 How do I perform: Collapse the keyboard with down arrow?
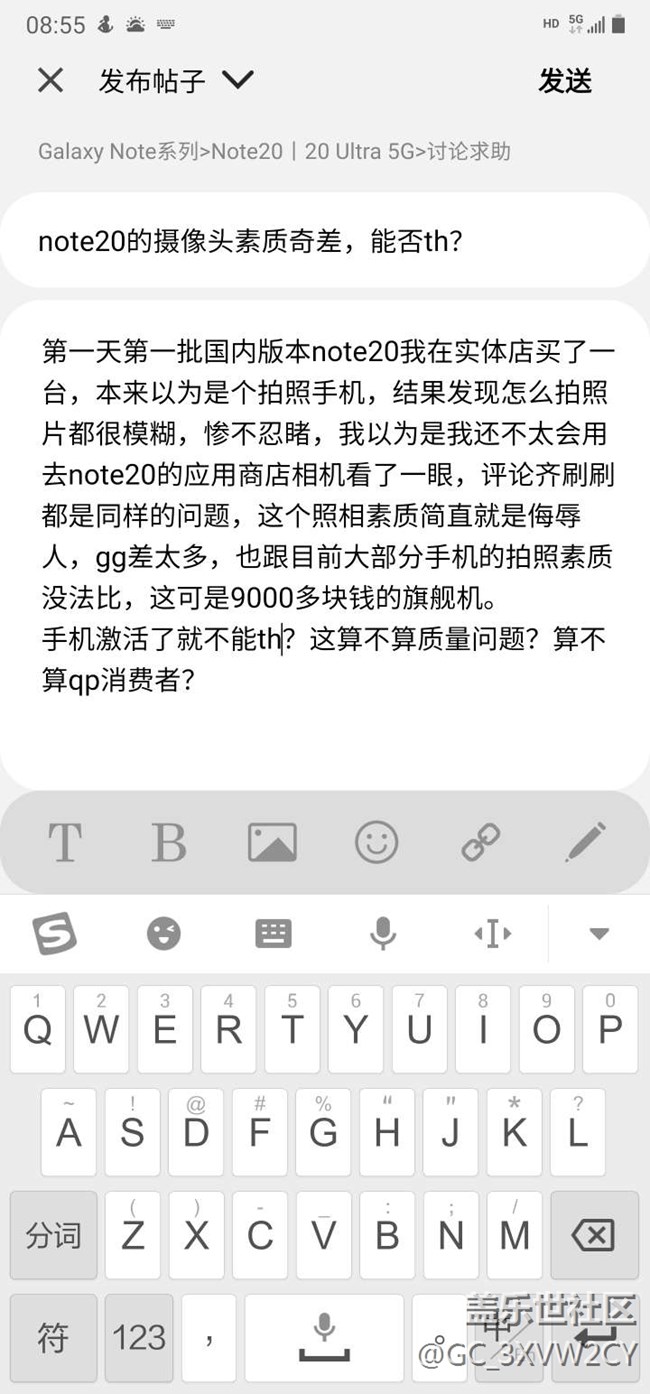pos(599,934)
